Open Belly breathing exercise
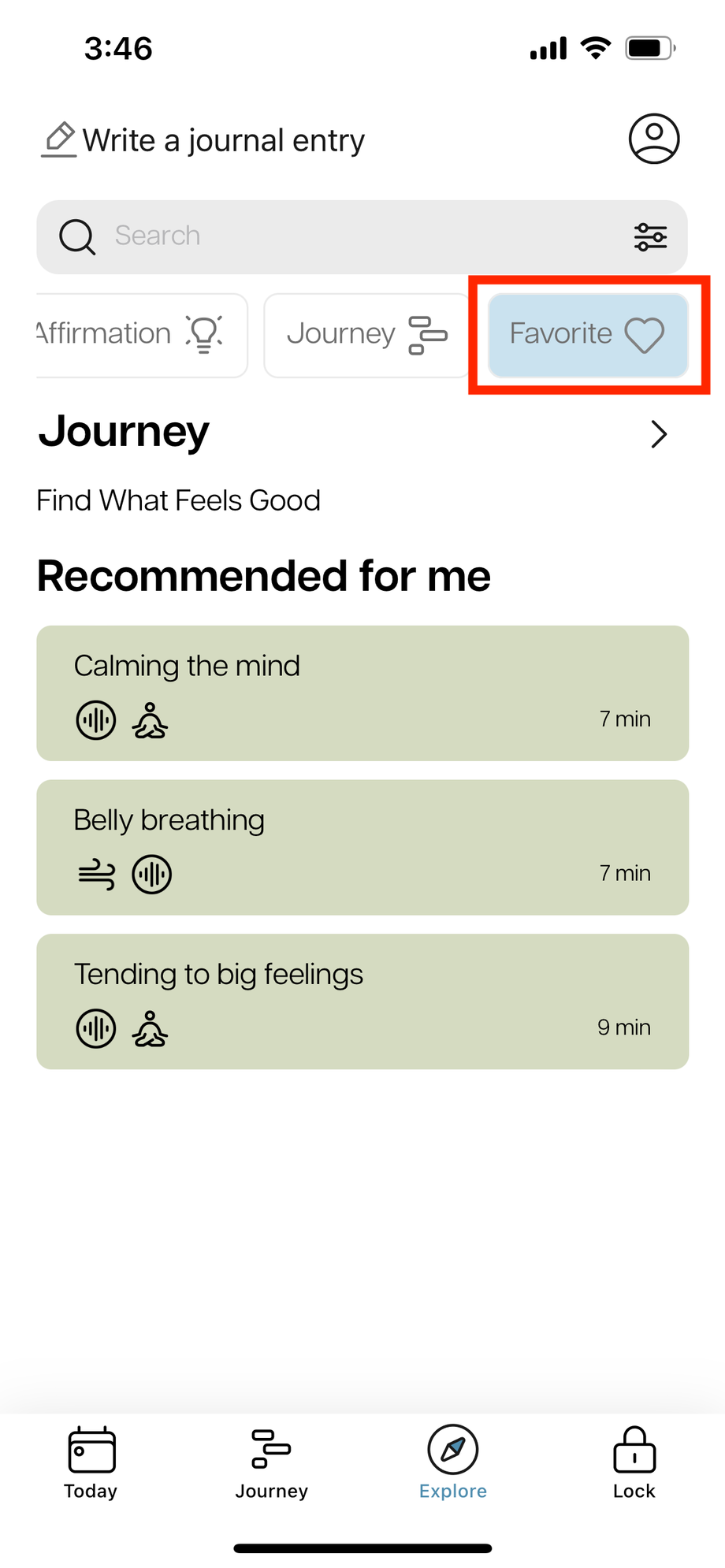This screenshot has width=725, height=1568. (362, 847)
